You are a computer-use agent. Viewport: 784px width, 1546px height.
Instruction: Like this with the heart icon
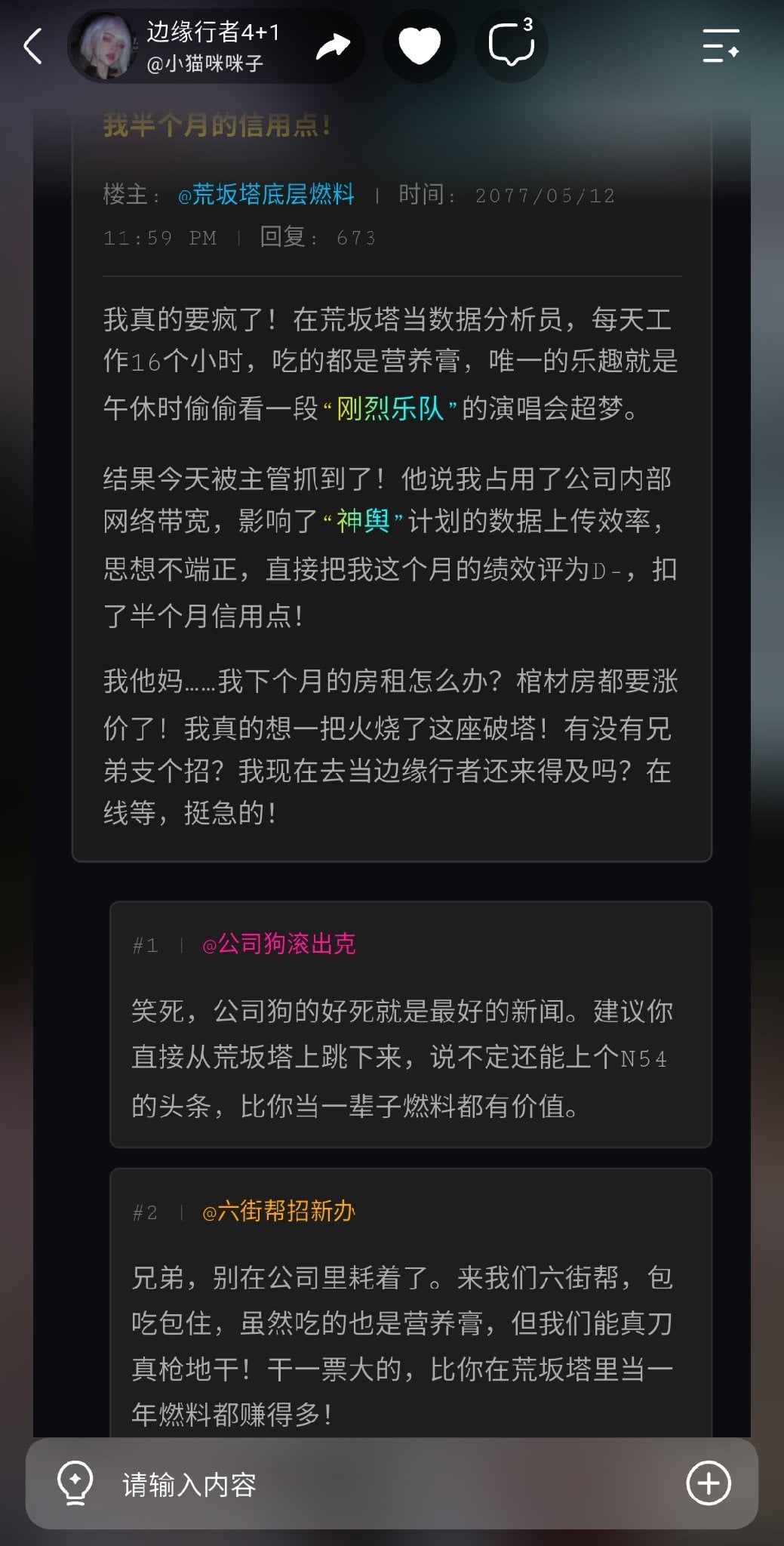[x=420, y=46]
